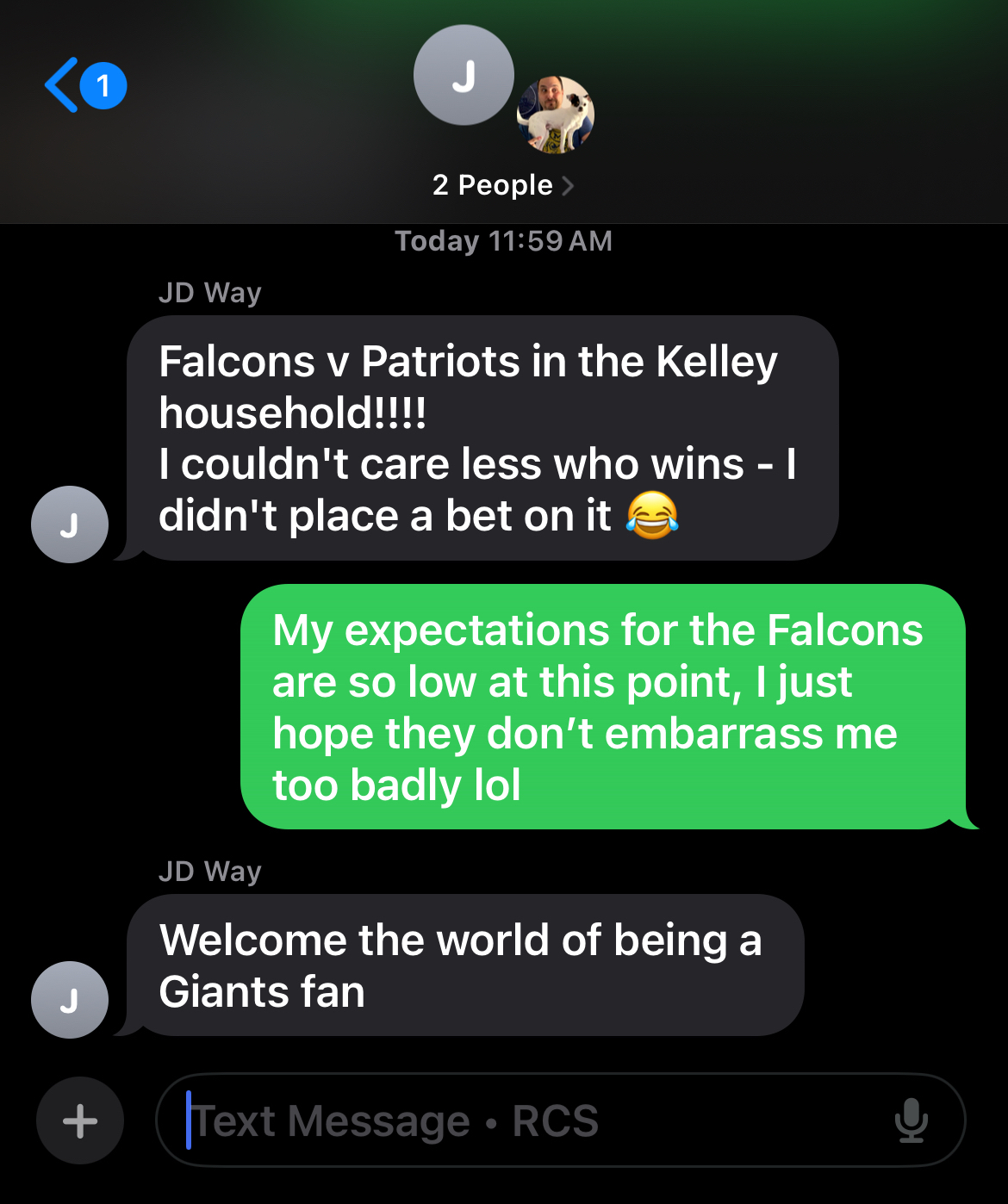This screenshot has height=1204, width=1008.
Task: Tap the plus button for attachments
Action: click(80, 1120)
